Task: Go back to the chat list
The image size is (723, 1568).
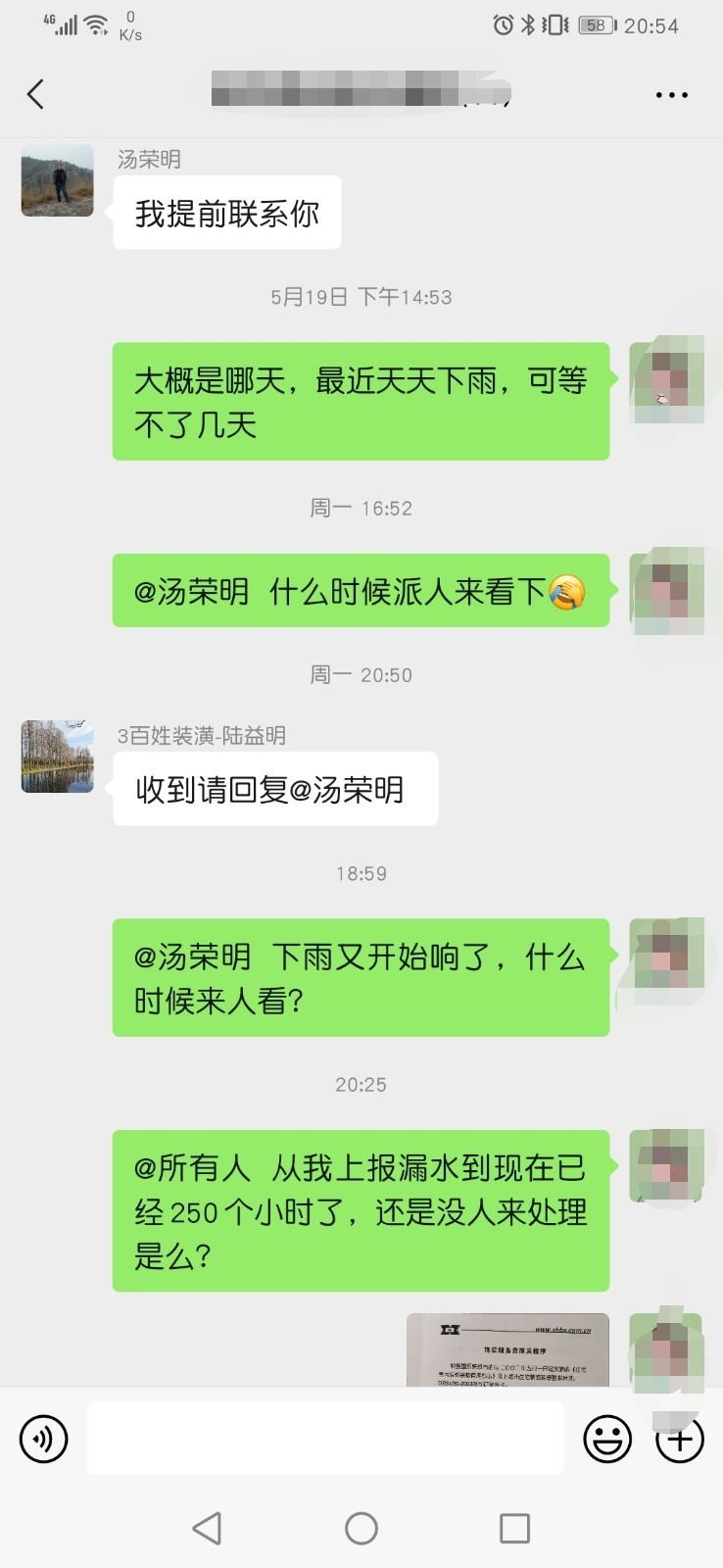Action: point(36,94)
